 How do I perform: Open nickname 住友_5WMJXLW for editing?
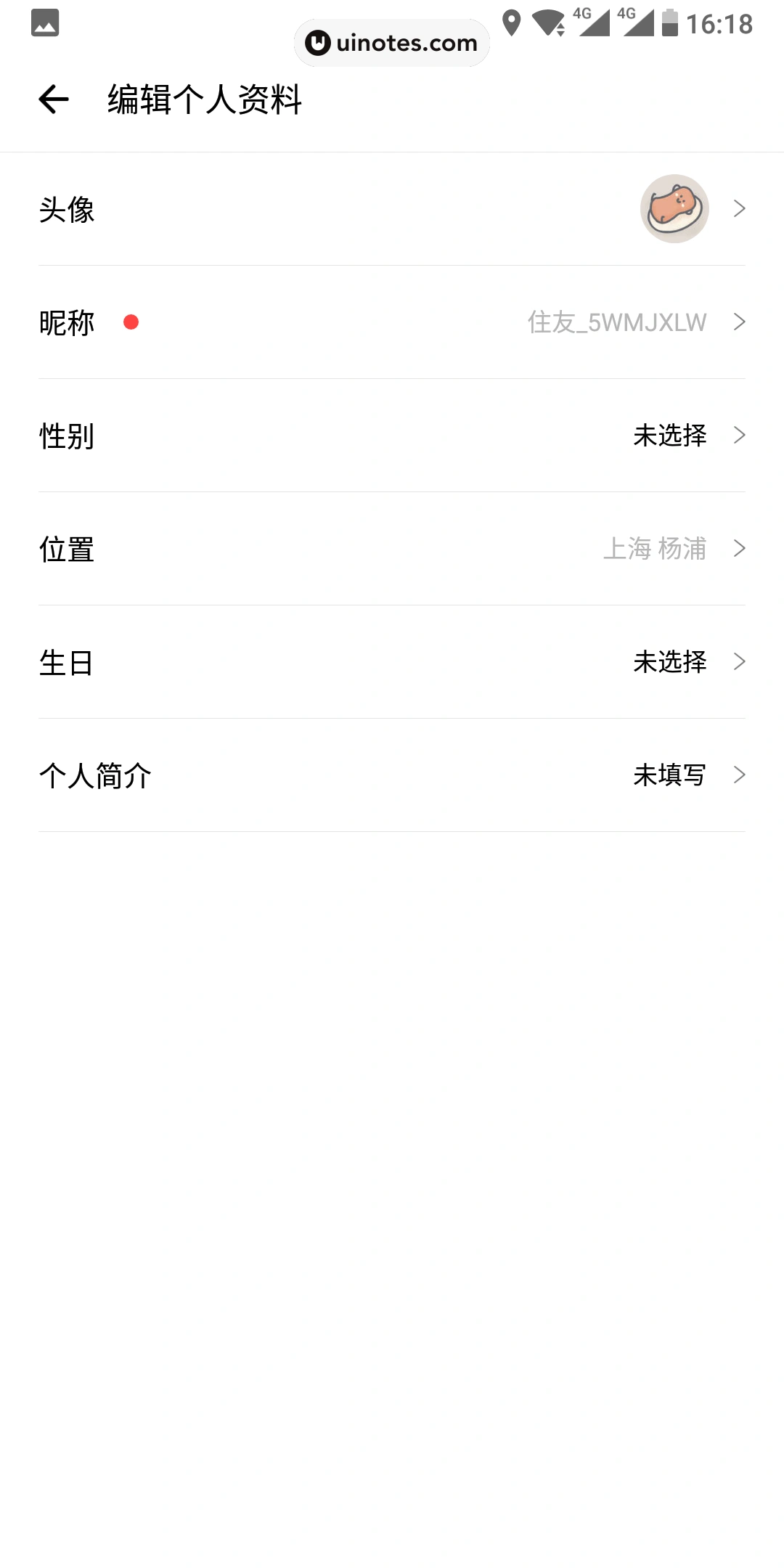coord(616,322)
